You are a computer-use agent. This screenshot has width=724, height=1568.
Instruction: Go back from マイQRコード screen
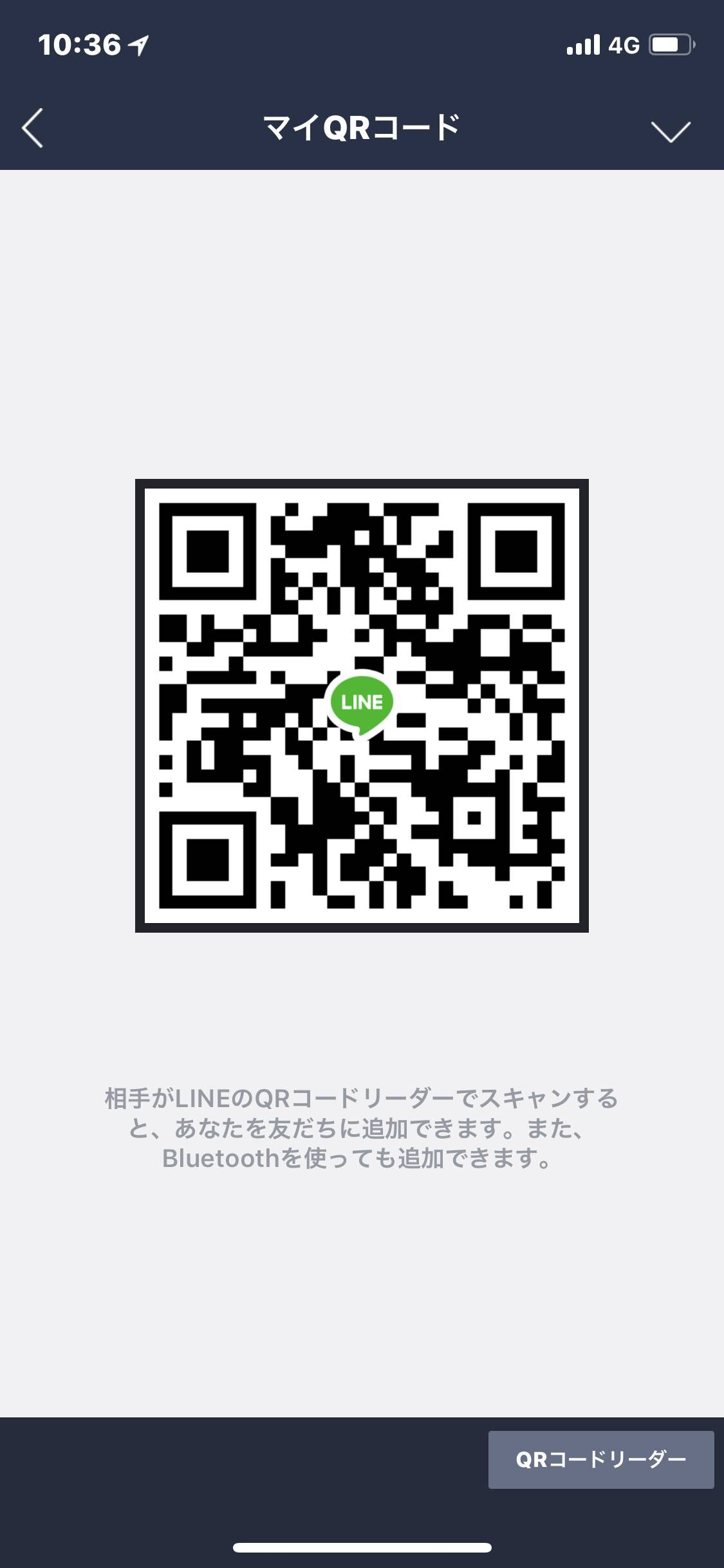point(33,128)
